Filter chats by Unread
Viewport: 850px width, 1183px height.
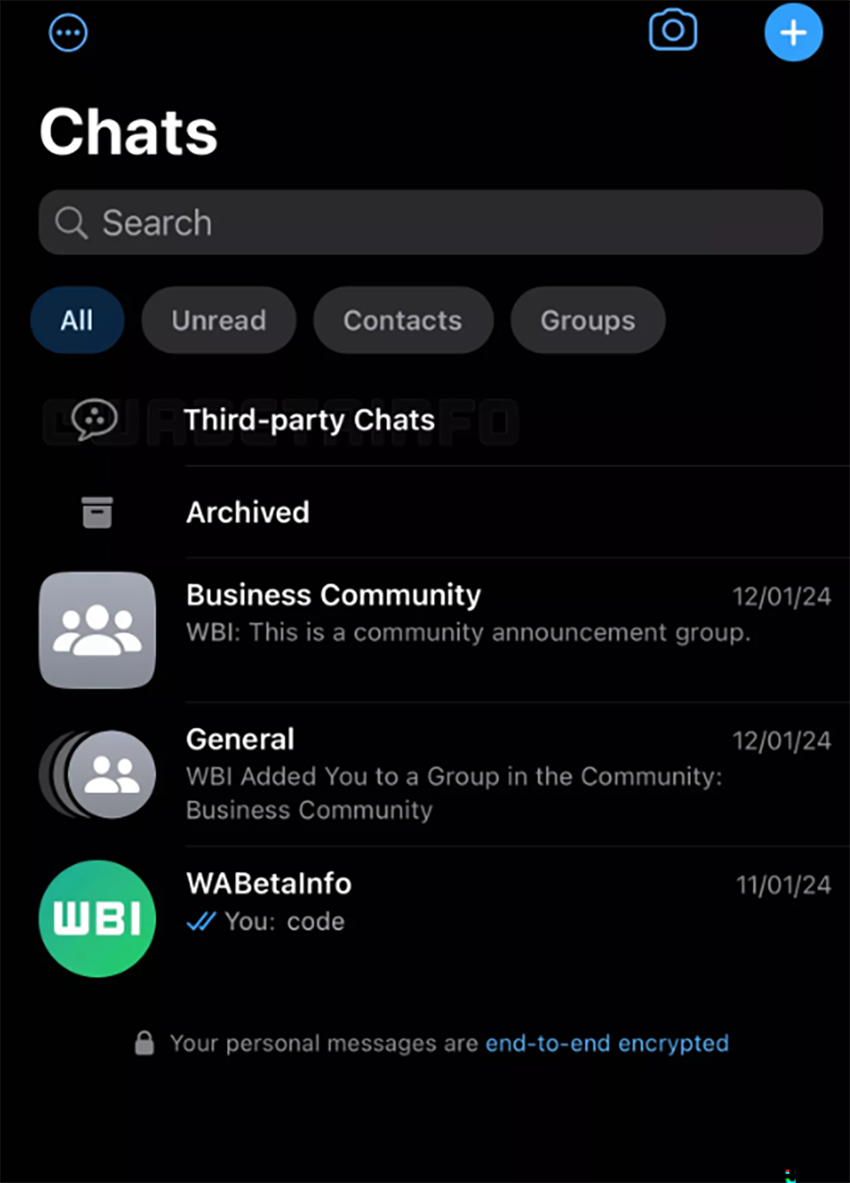(x=218, y=320)
